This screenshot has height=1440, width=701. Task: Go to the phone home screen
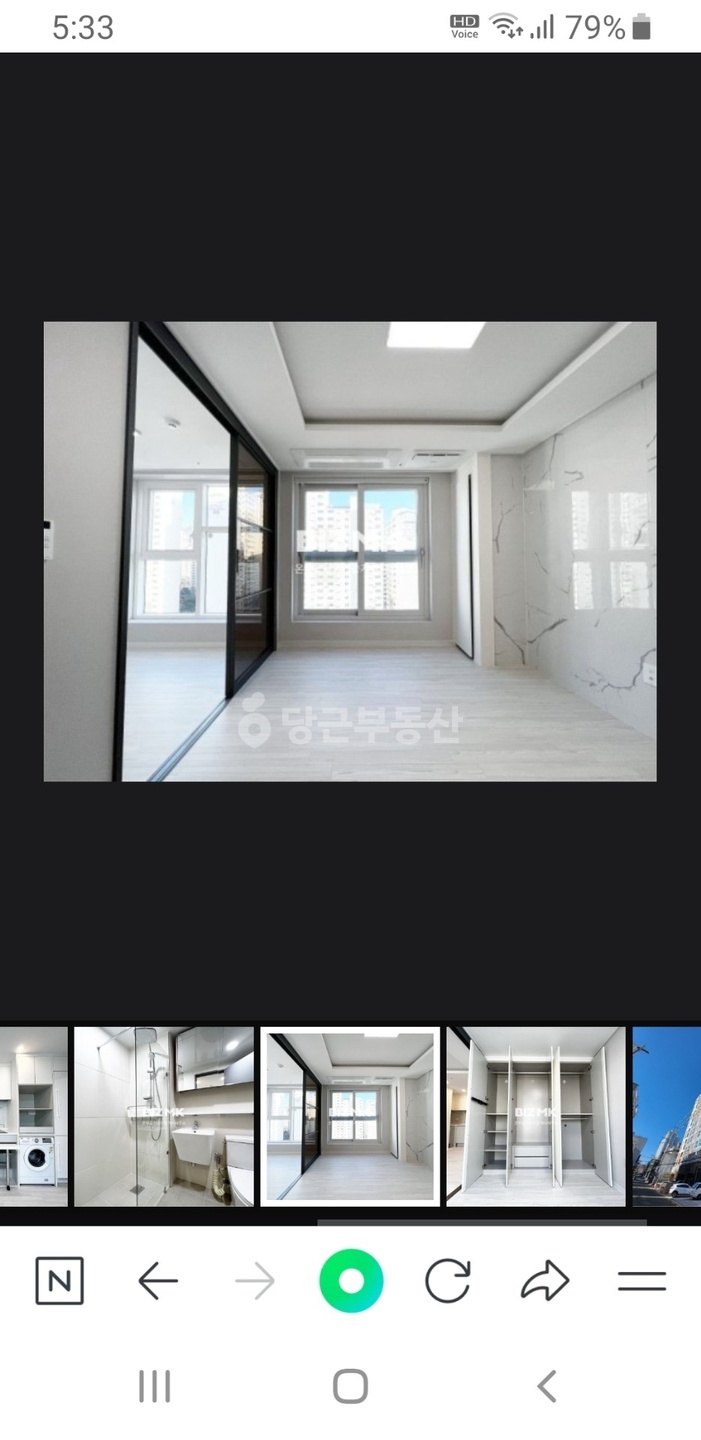(350, 1386)
